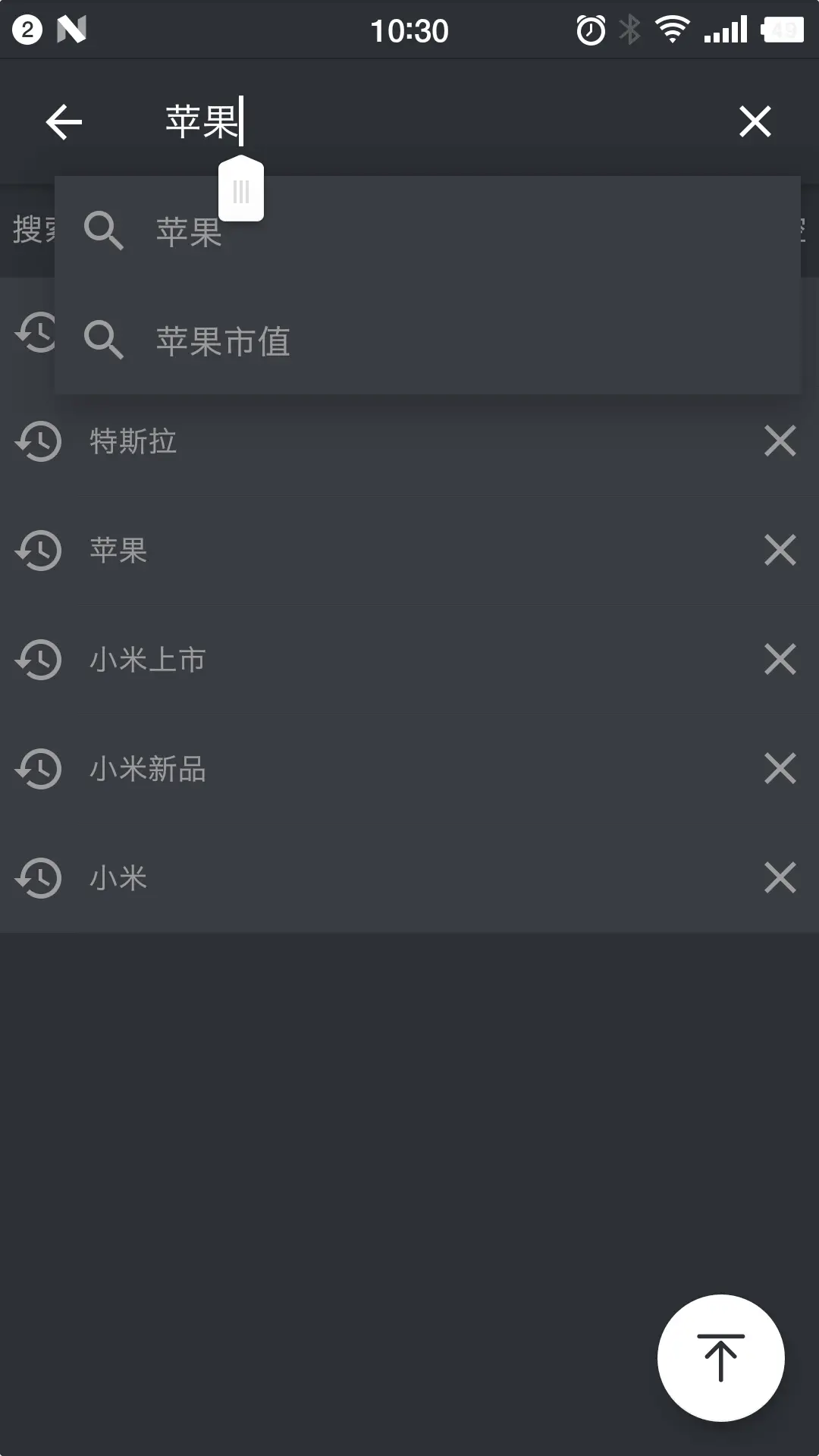Screen dimensions: 819x1456
Task: Tap the scroll-to-top floating button
Action: [x=720, y=1357]
